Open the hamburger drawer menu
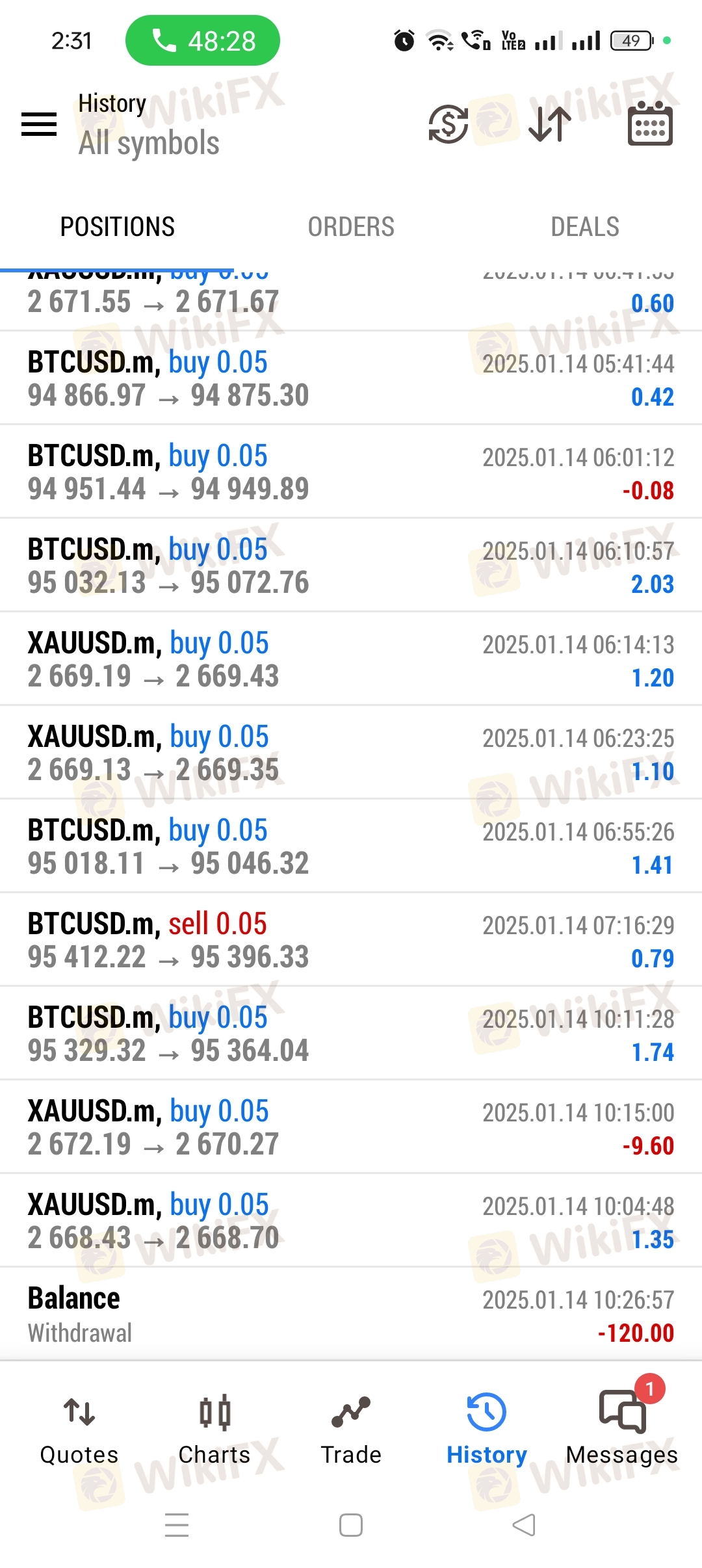702x1568 pixels. point(39,124)
